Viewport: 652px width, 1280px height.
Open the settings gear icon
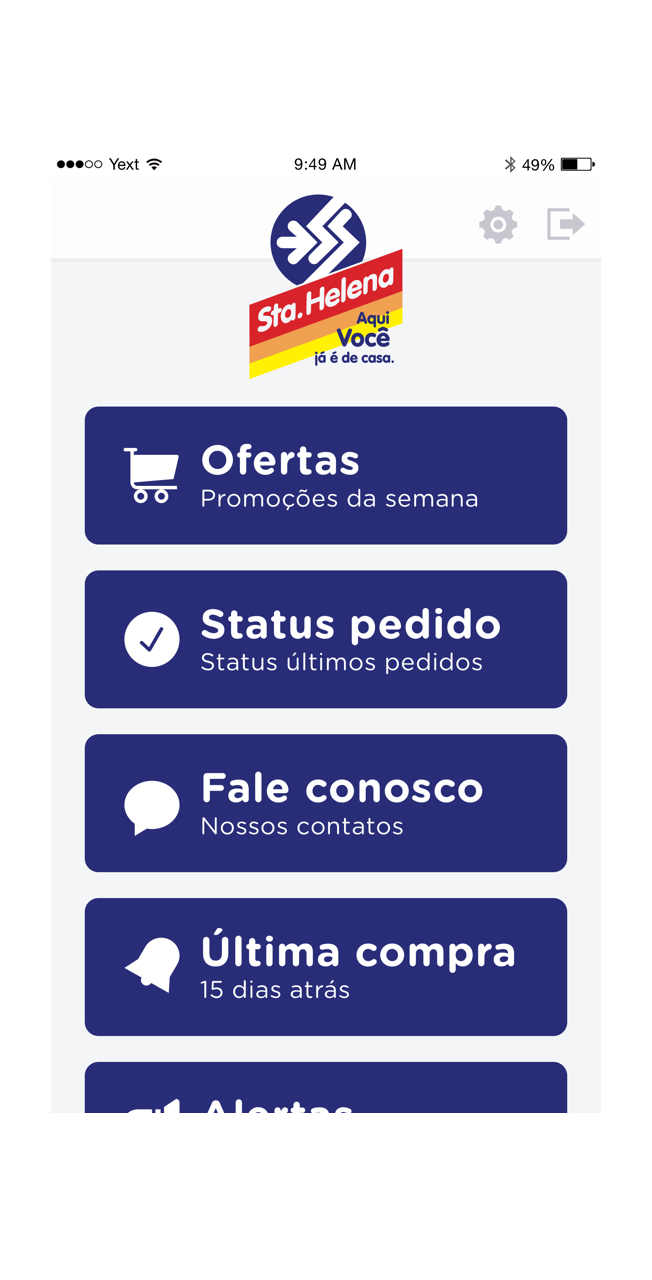[498, 224]
